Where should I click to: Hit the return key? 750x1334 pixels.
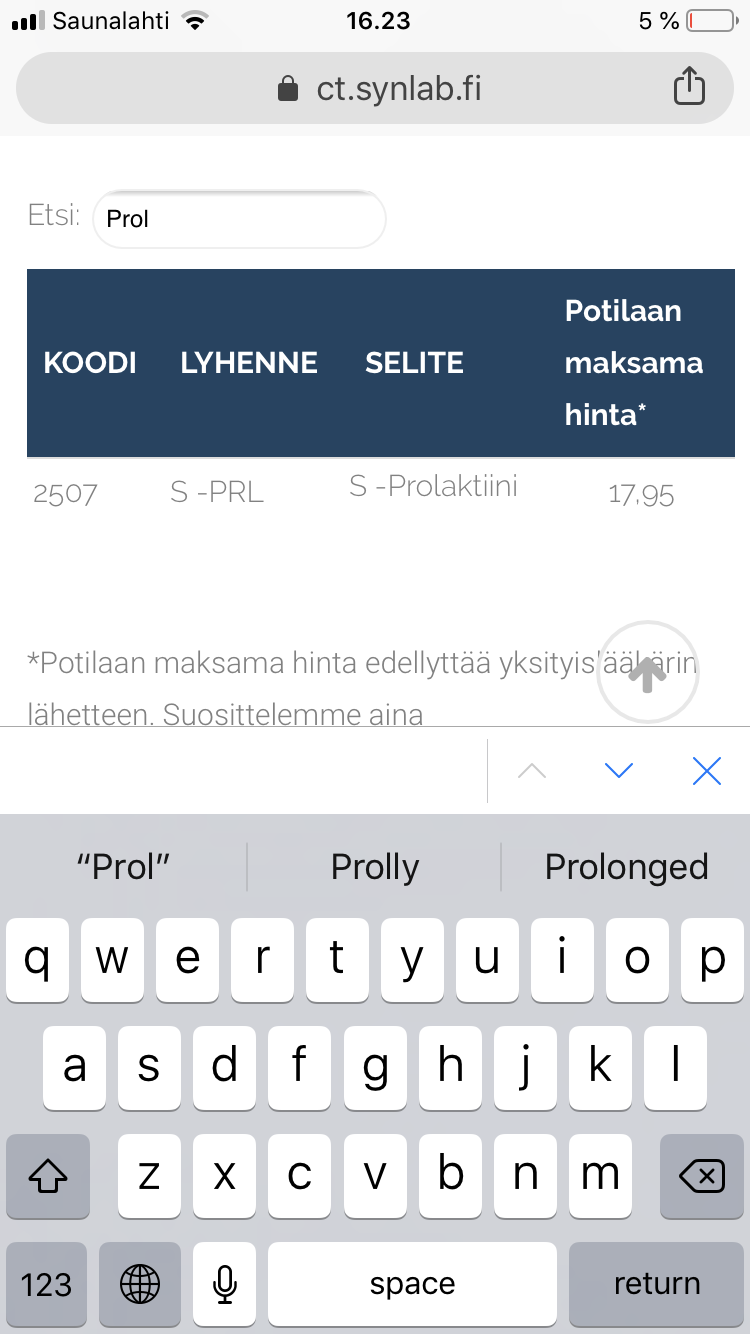pyautogui.click(x=656, y=1284)
